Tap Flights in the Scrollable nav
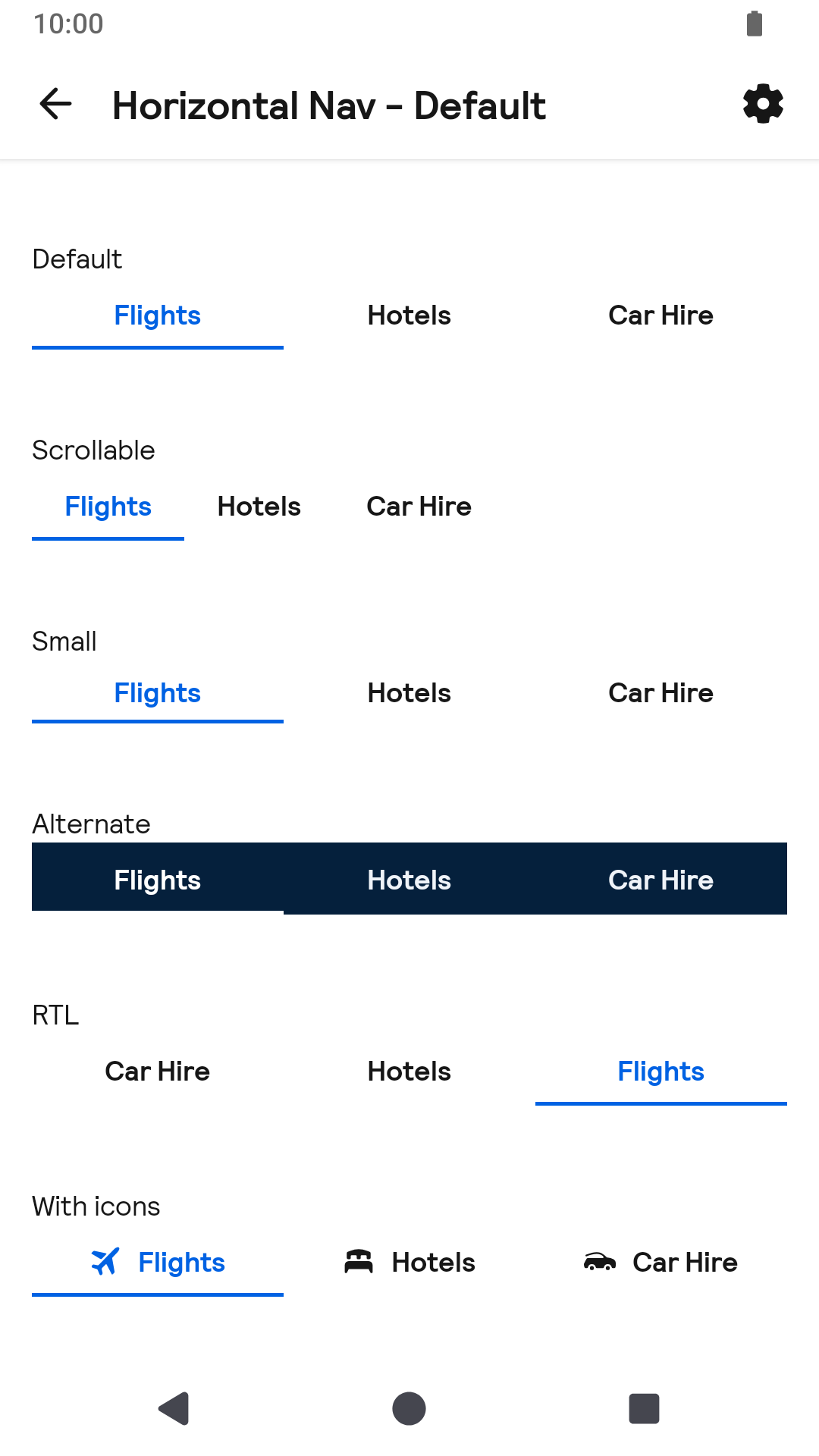Image resolution: width=819 pixels, height=1456 pixels. [108, 507]
